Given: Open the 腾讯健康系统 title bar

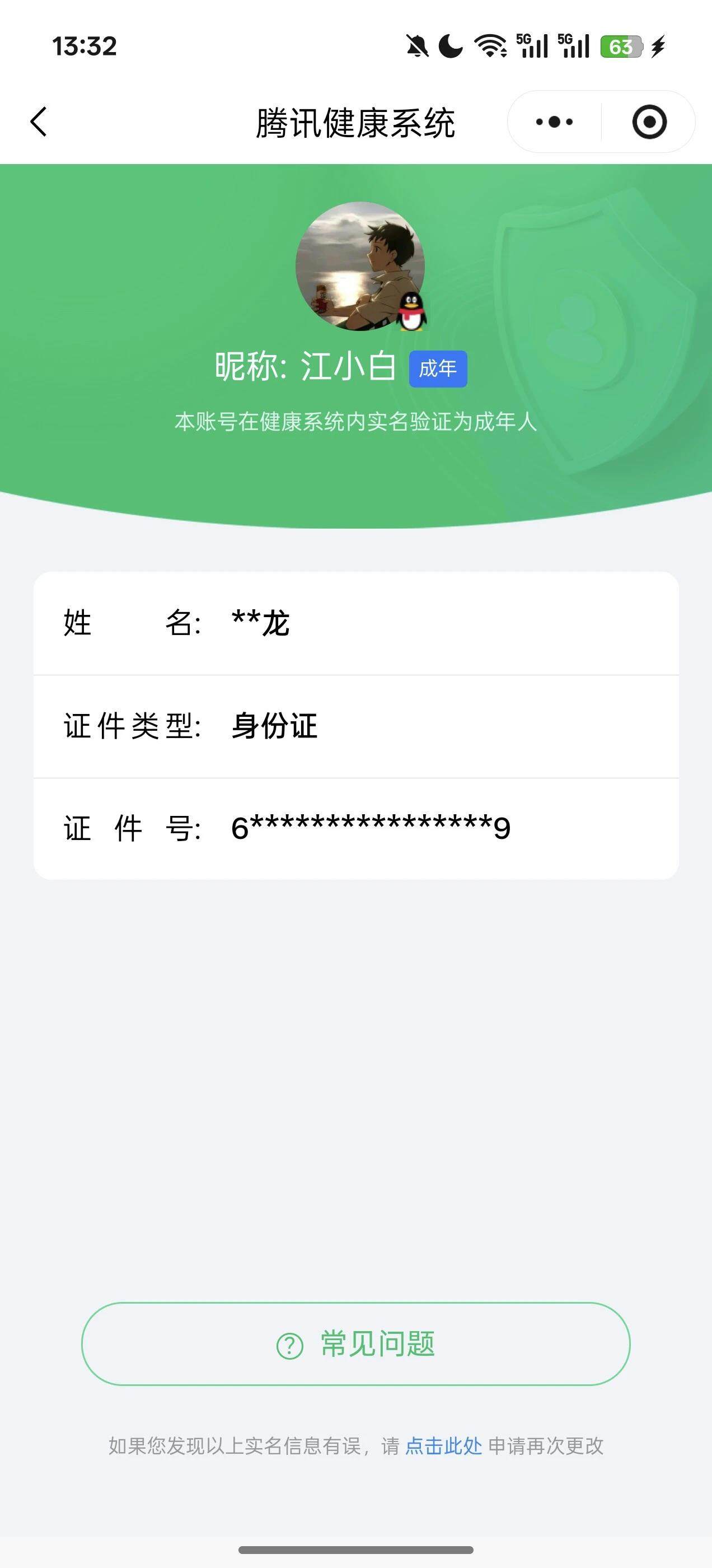Looking at the screenshot, I should [356, 120].
